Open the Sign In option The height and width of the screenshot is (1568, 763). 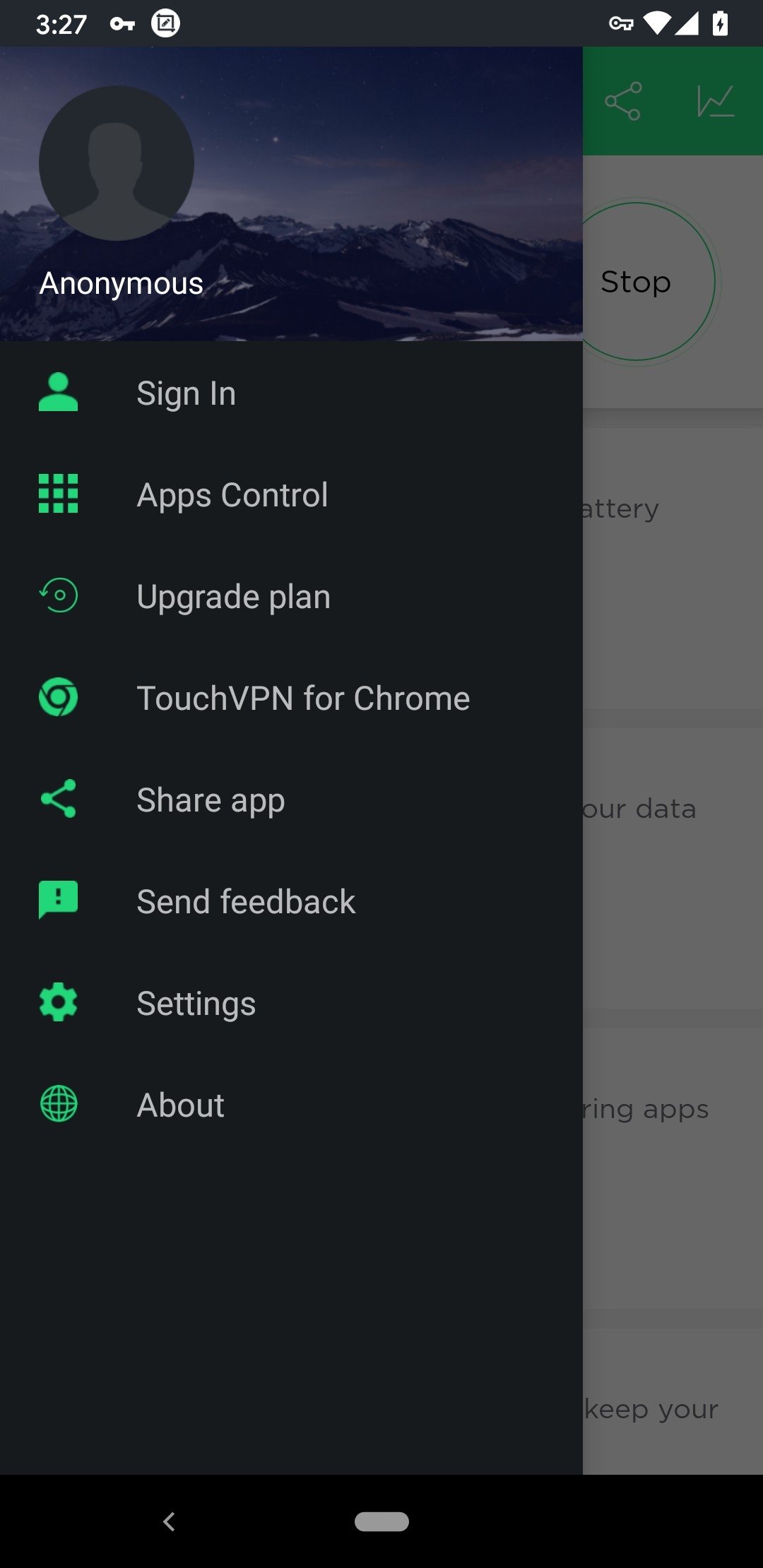coord(291,393)
